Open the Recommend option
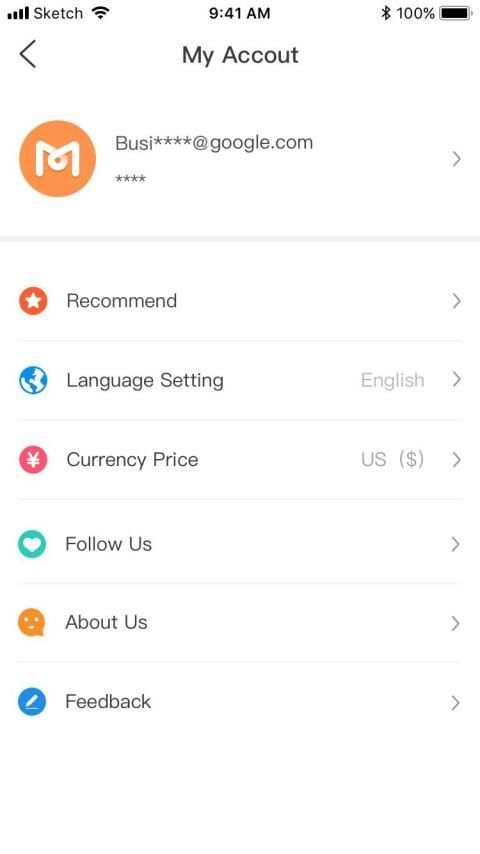This screenshot has width=480, height=854. pos(240,301)
